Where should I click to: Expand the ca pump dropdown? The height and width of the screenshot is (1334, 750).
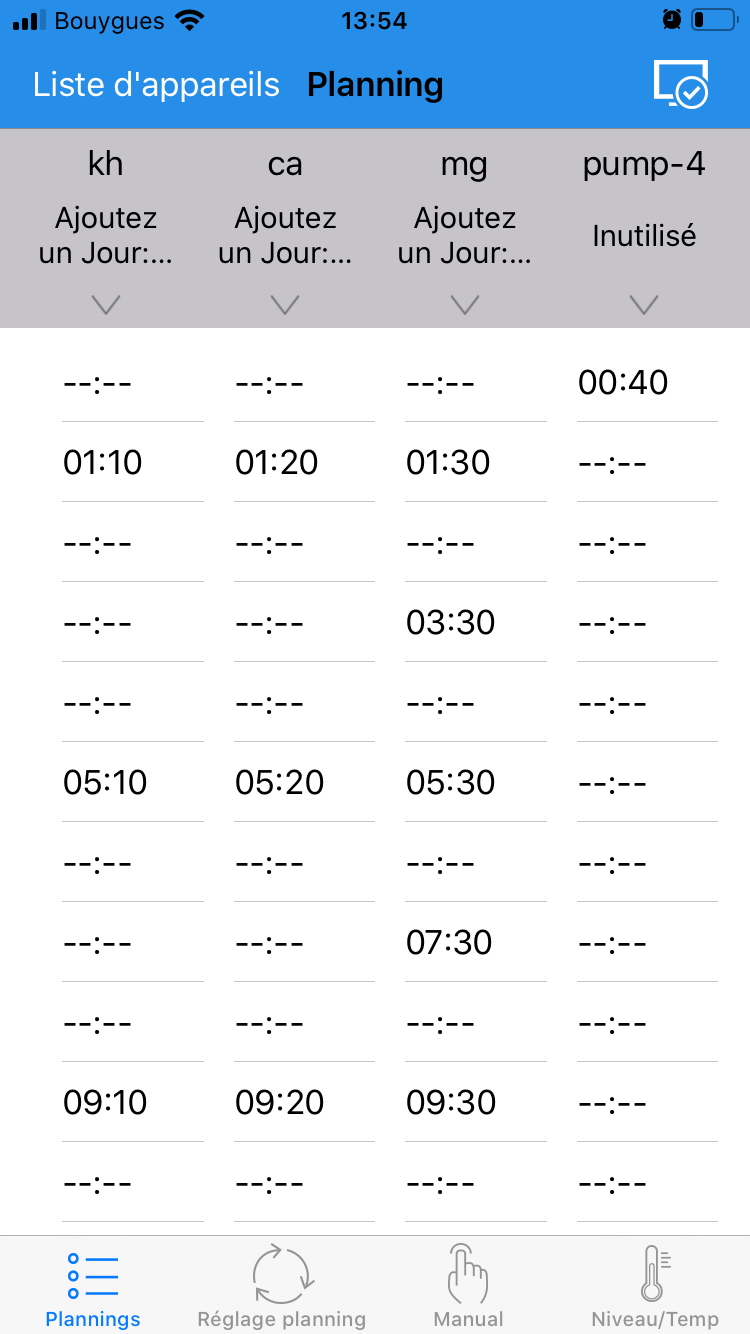pyautogui.click(x=285, y=305)
